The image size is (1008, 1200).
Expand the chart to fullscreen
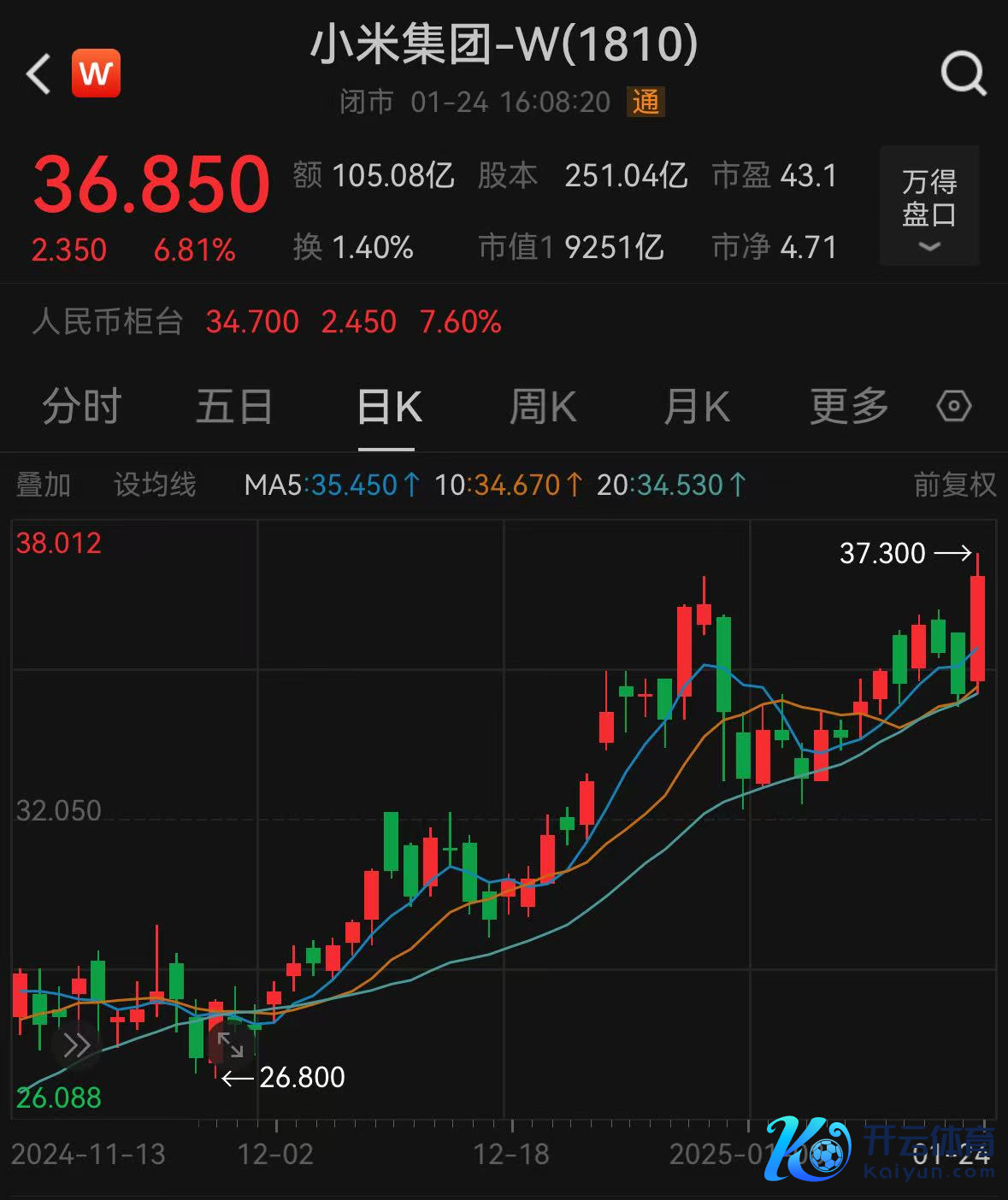(x=230, y=1044)
